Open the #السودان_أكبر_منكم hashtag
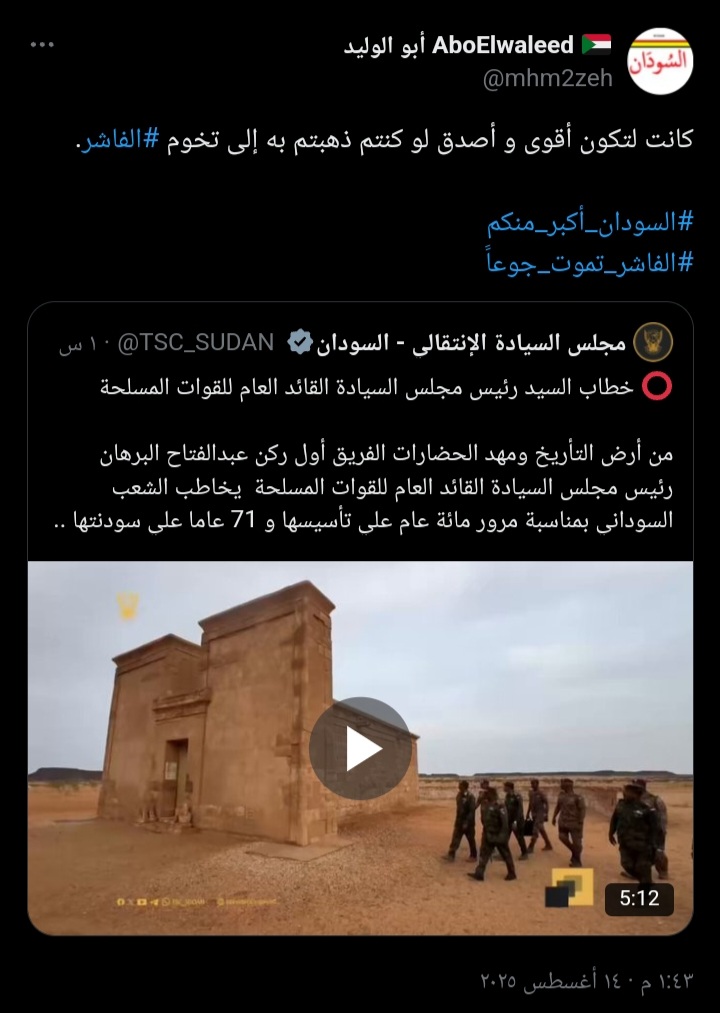Screen dimensions: 720x1013 589,222
